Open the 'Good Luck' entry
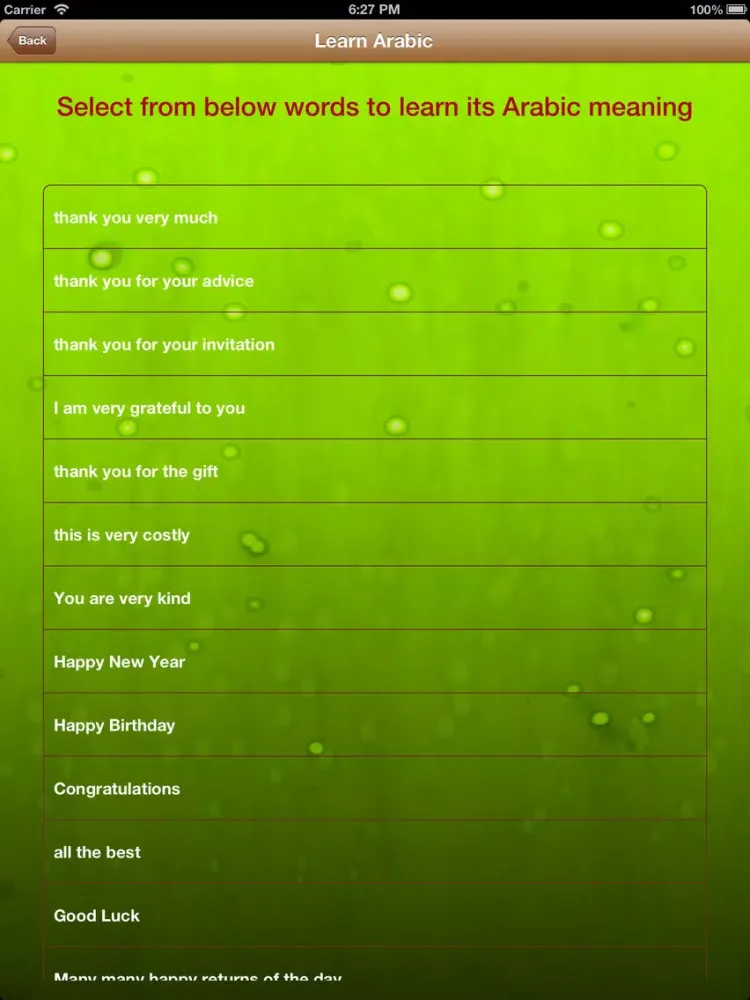750x1000 pixels. coord(374,915)
